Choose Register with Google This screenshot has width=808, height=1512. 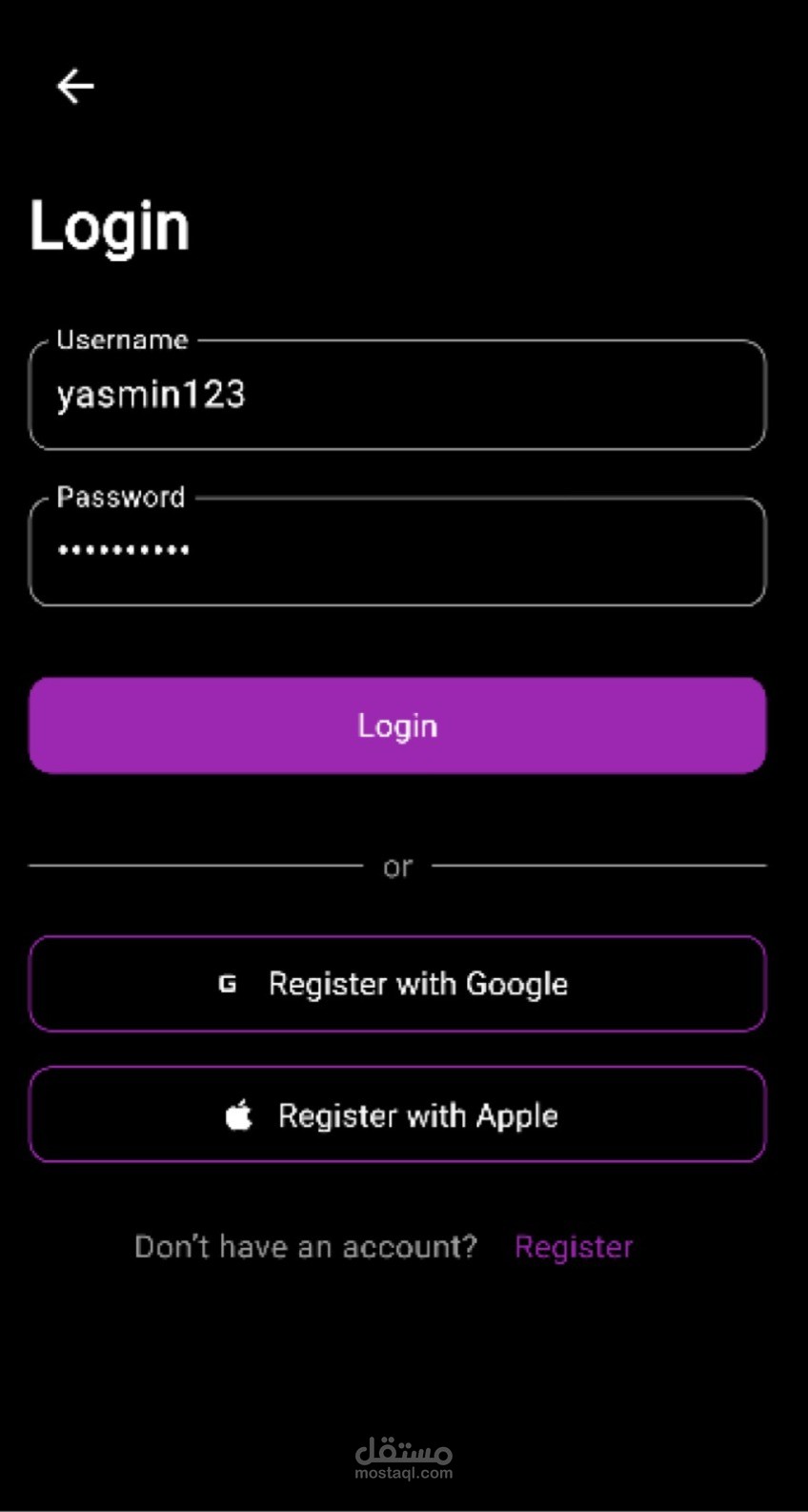pyautogui.click(x=397, y=984)
